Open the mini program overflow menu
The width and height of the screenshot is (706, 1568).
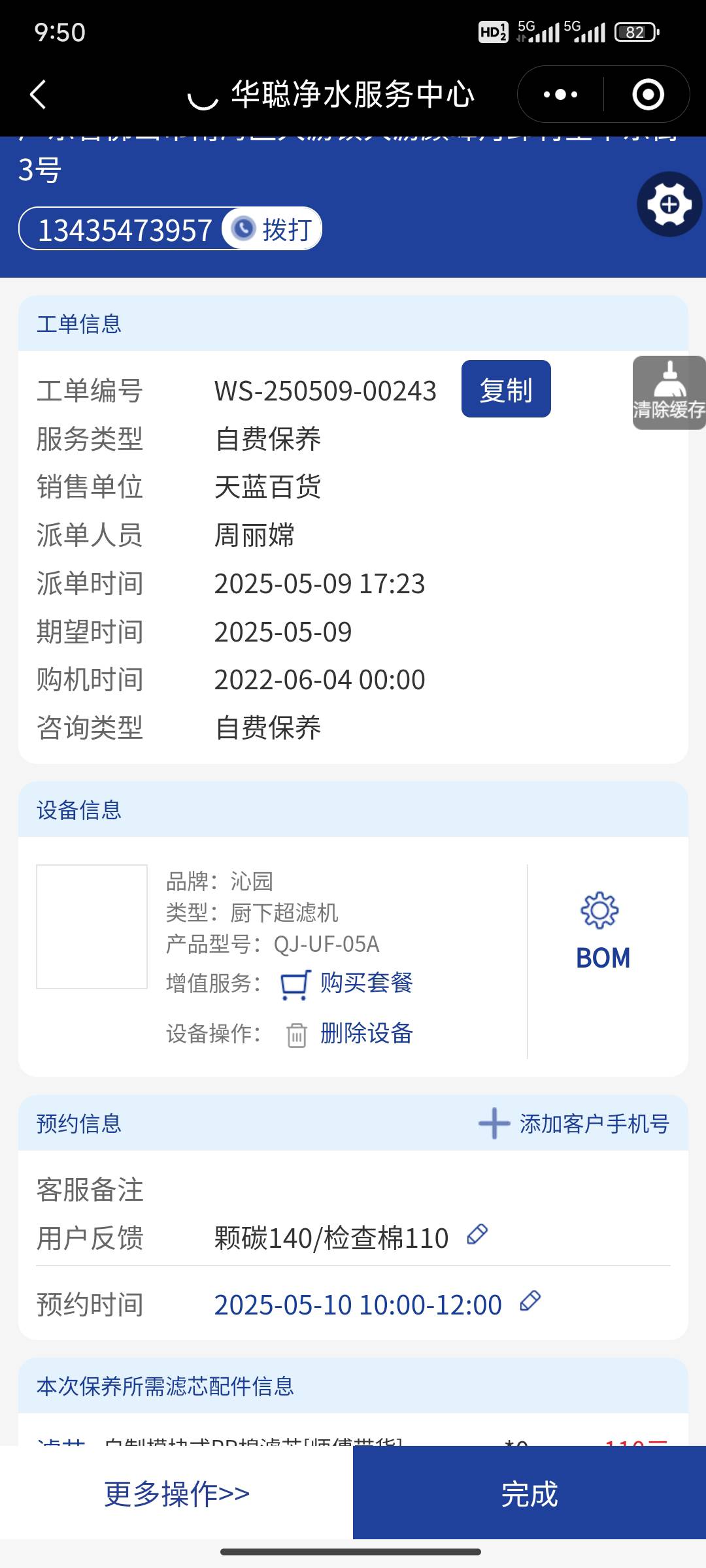(x=560, y=95)
